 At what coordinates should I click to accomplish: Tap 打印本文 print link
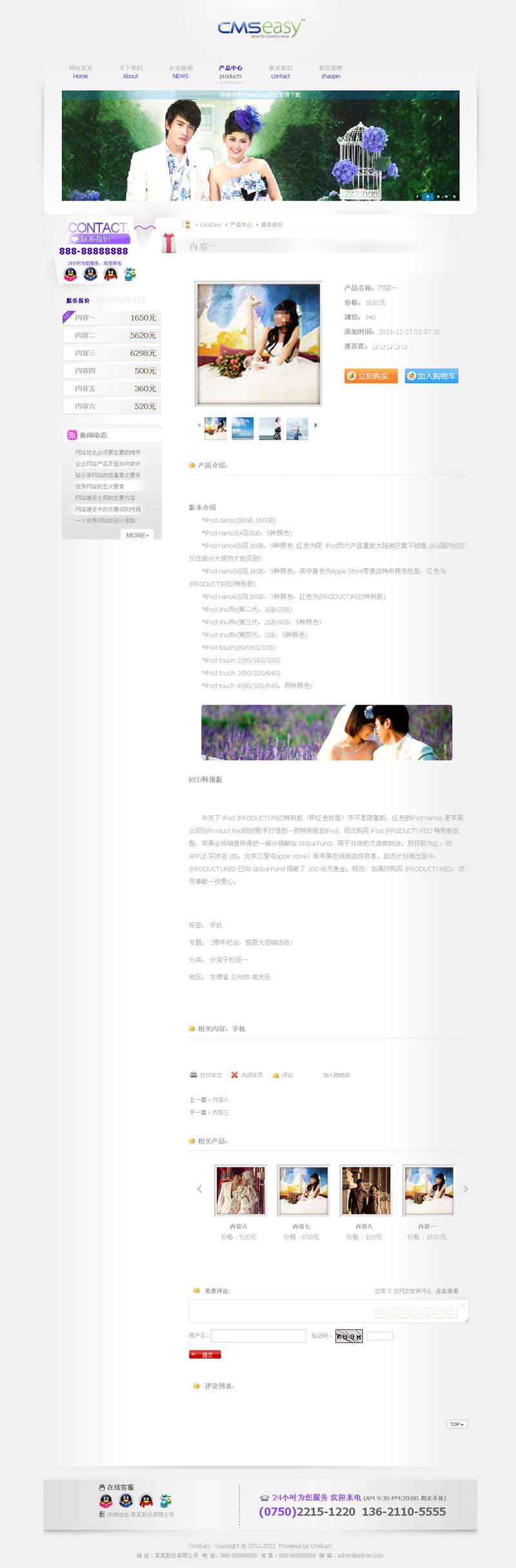(206, 1075)
